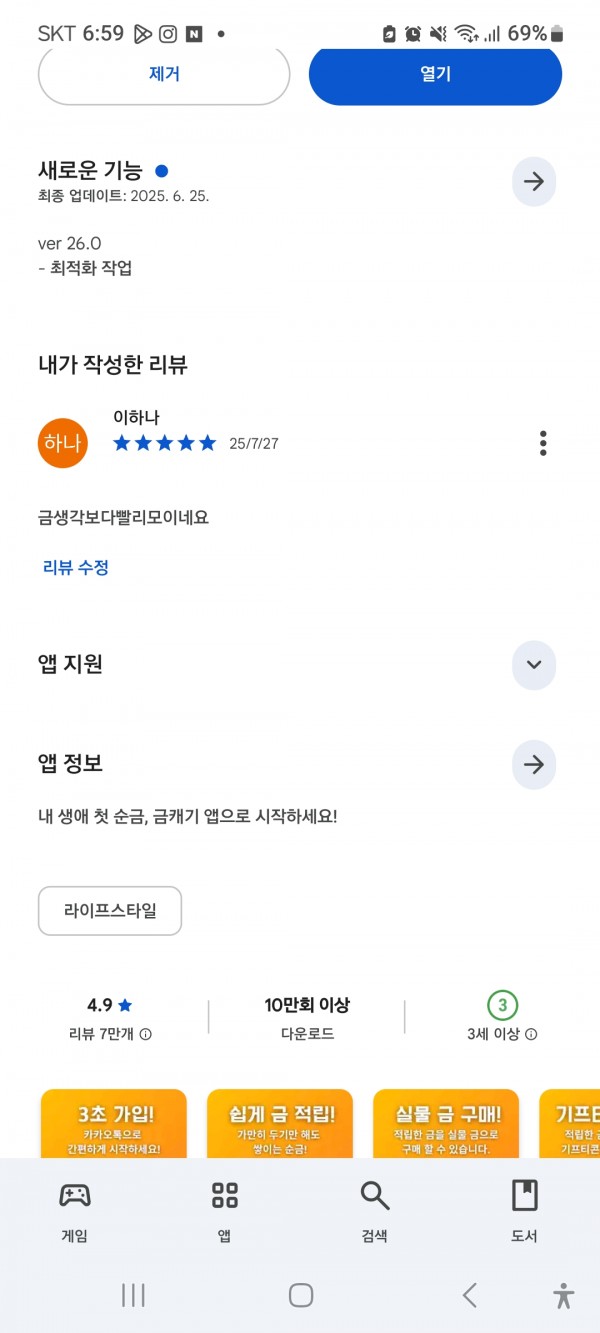Viewport: 600px width, 1333px height.
Task: Open the overflow menu on 이하나's review
Action: (543, 443)
